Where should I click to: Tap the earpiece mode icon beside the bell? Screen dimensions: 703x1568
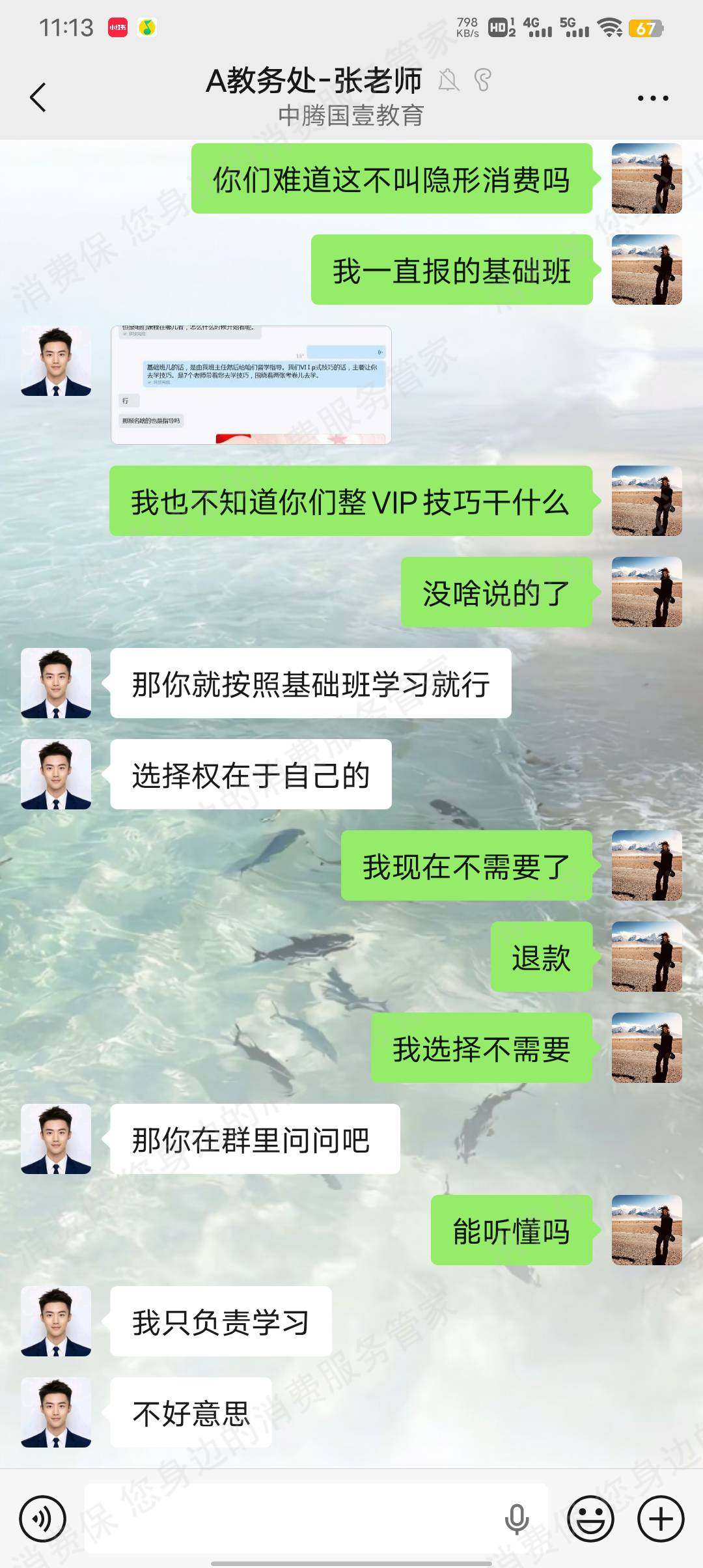(482, 79)
